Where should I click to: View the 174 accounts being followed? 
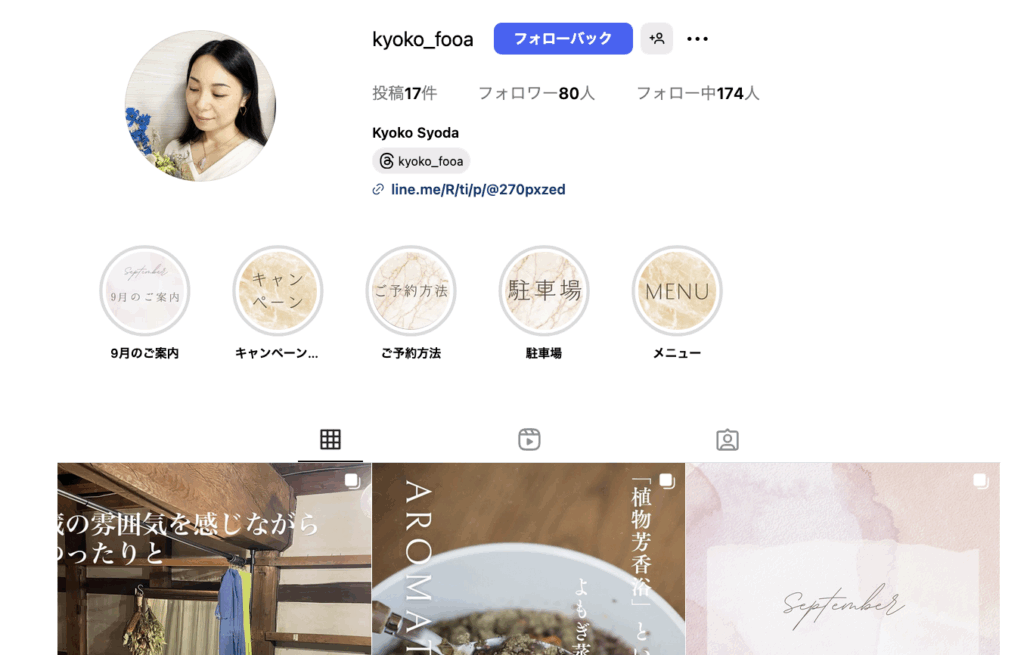698,93
